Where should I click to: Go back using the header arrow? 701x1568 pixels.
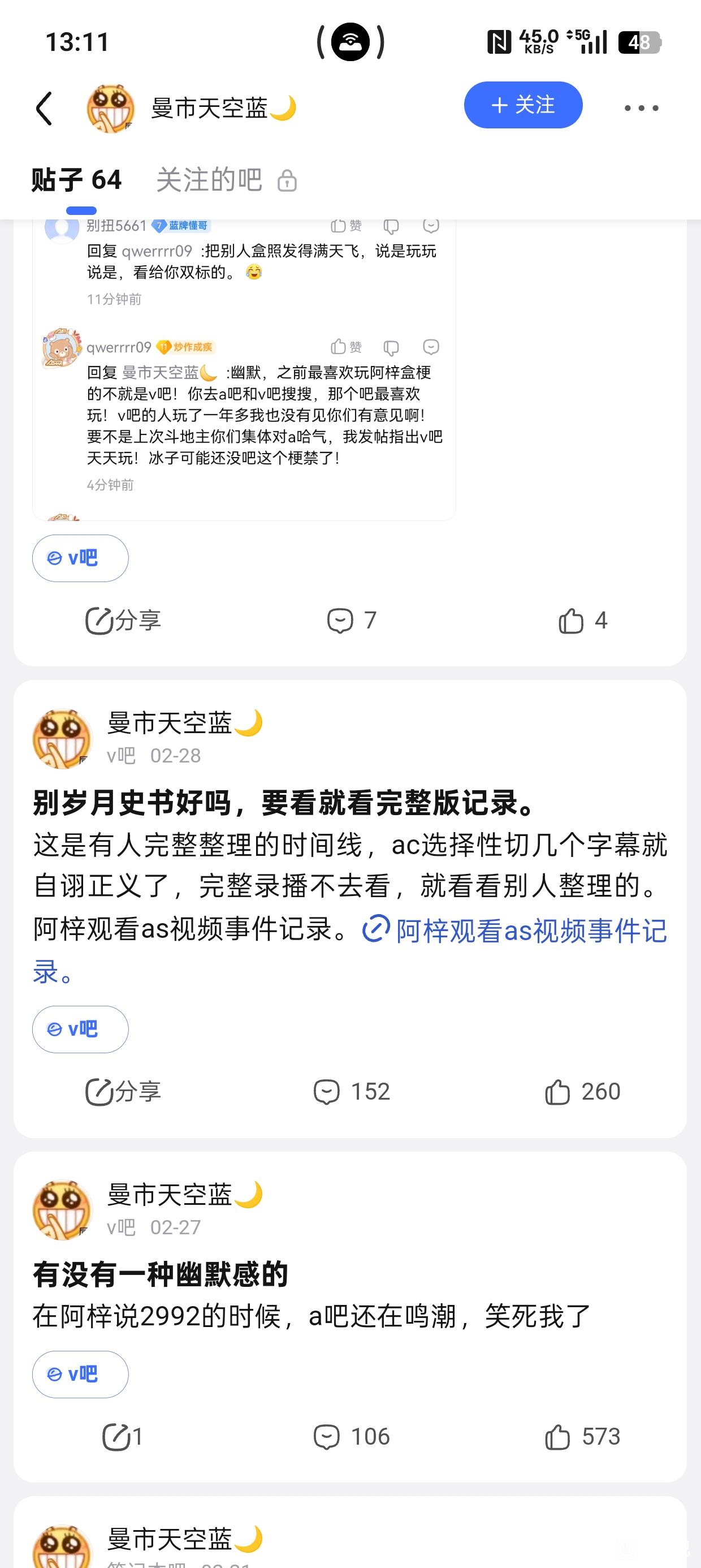45,109
